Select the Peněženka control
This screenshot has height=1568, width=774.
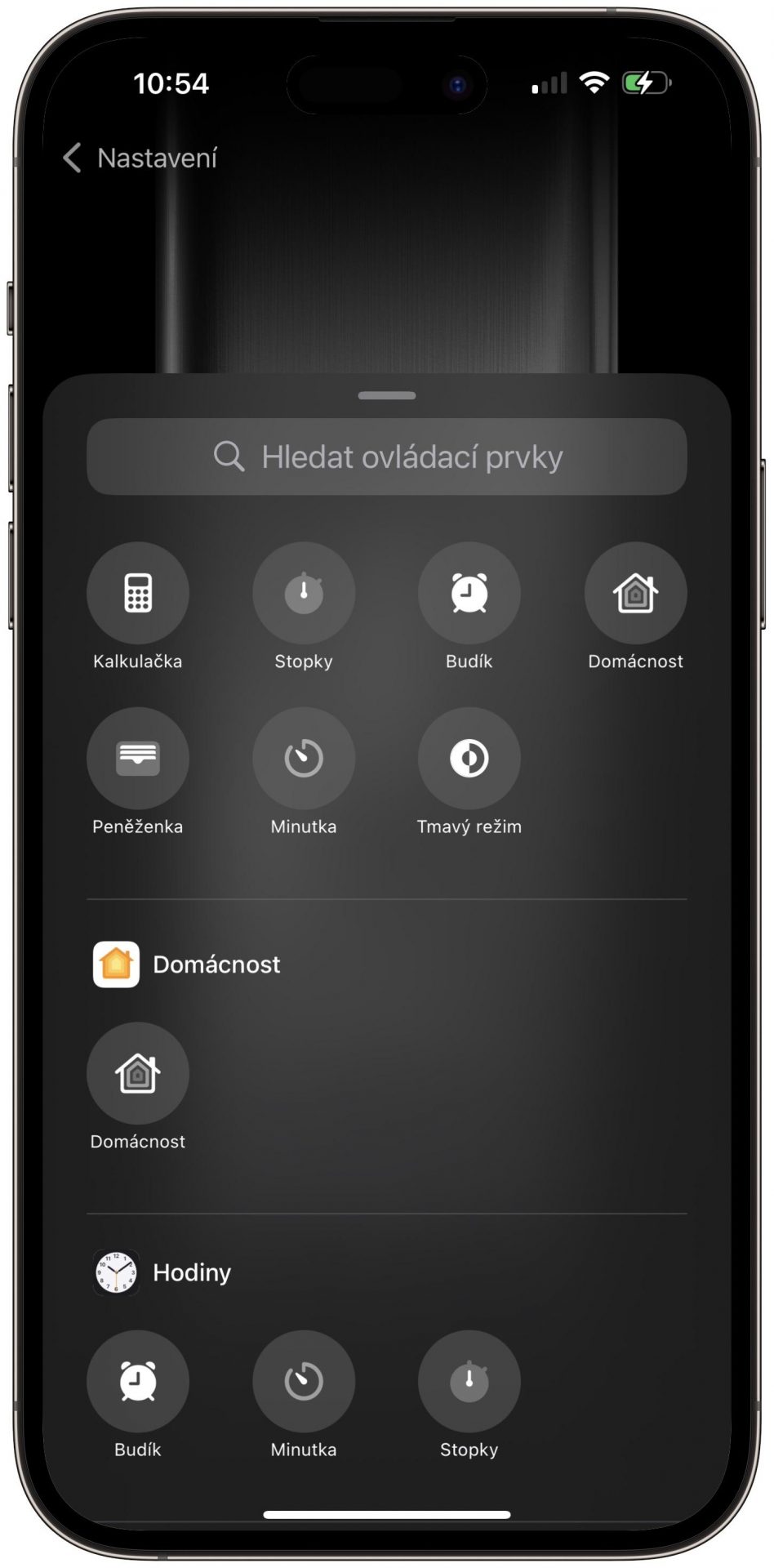tap(138, 759)
